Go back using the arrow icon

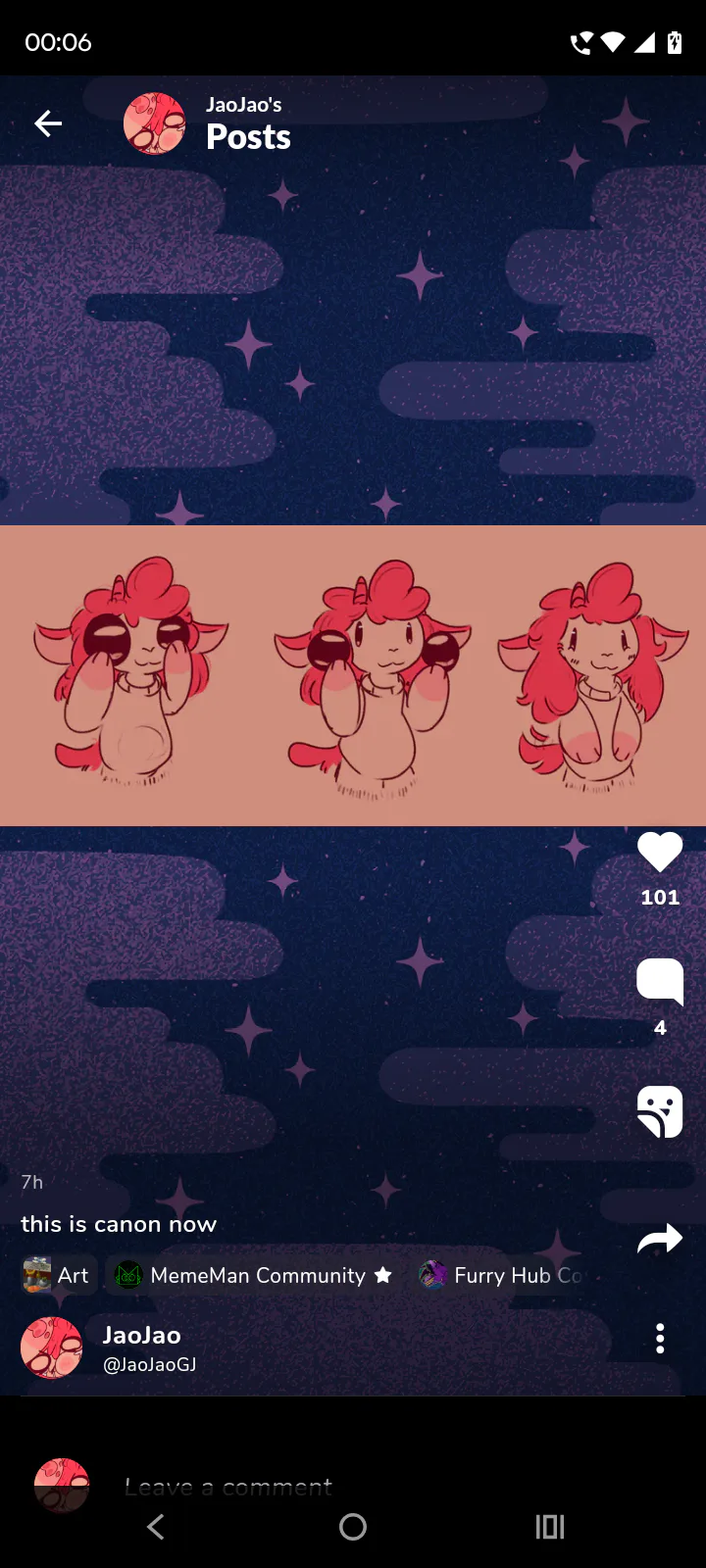tap(48, 123)
